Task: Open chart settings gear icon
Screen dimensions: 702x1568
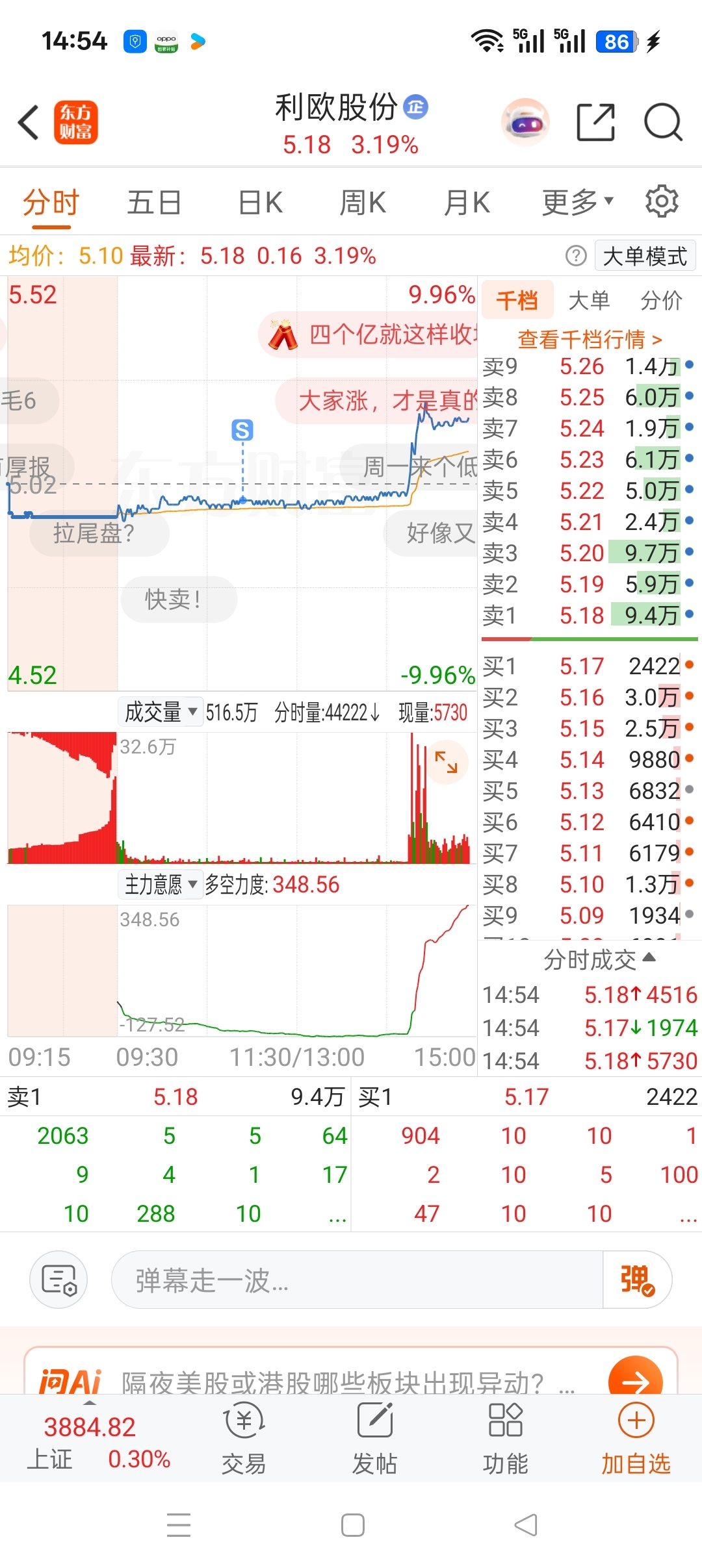Action: (x=662, y=201)
